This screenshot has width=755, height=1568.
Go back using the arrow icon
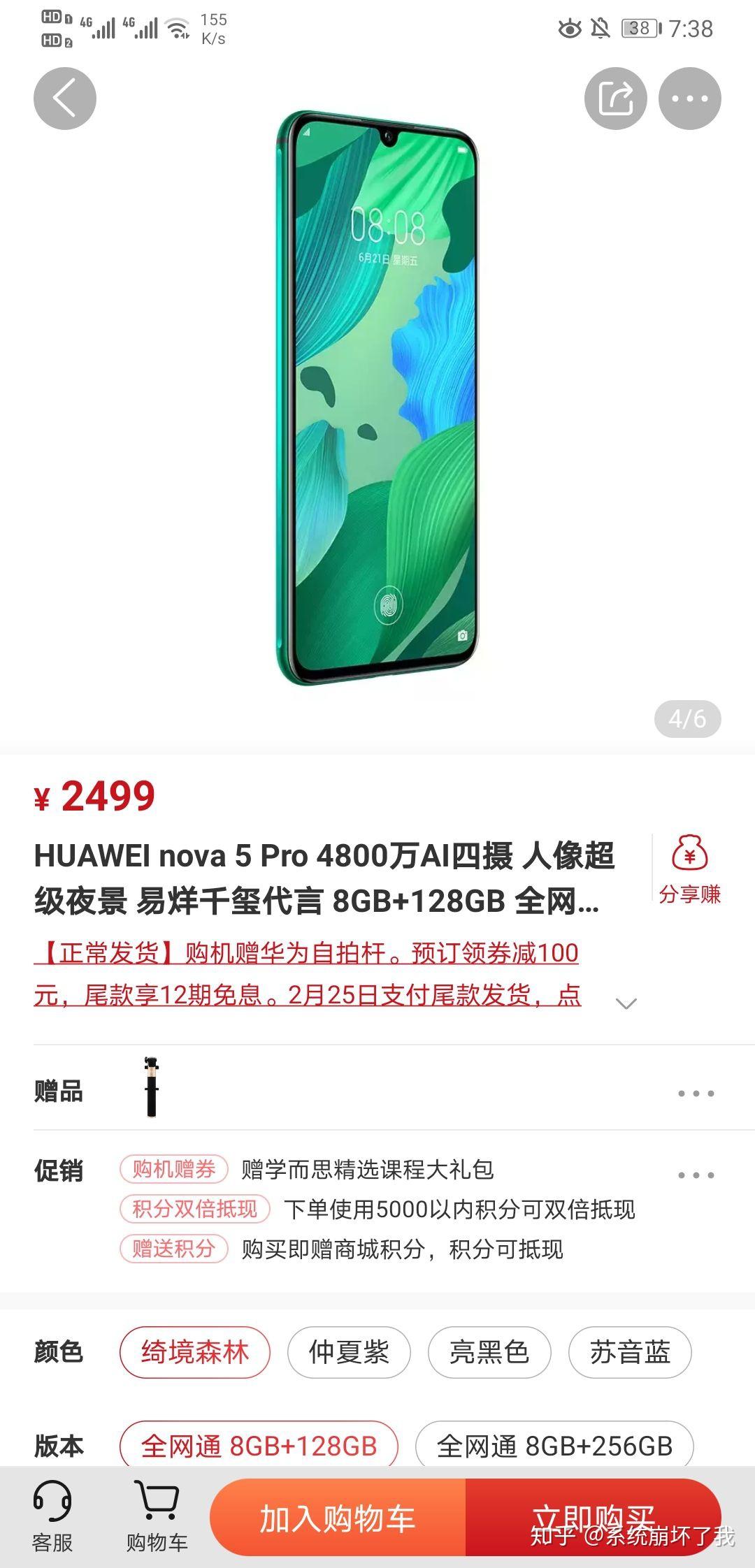click(65, 99)
